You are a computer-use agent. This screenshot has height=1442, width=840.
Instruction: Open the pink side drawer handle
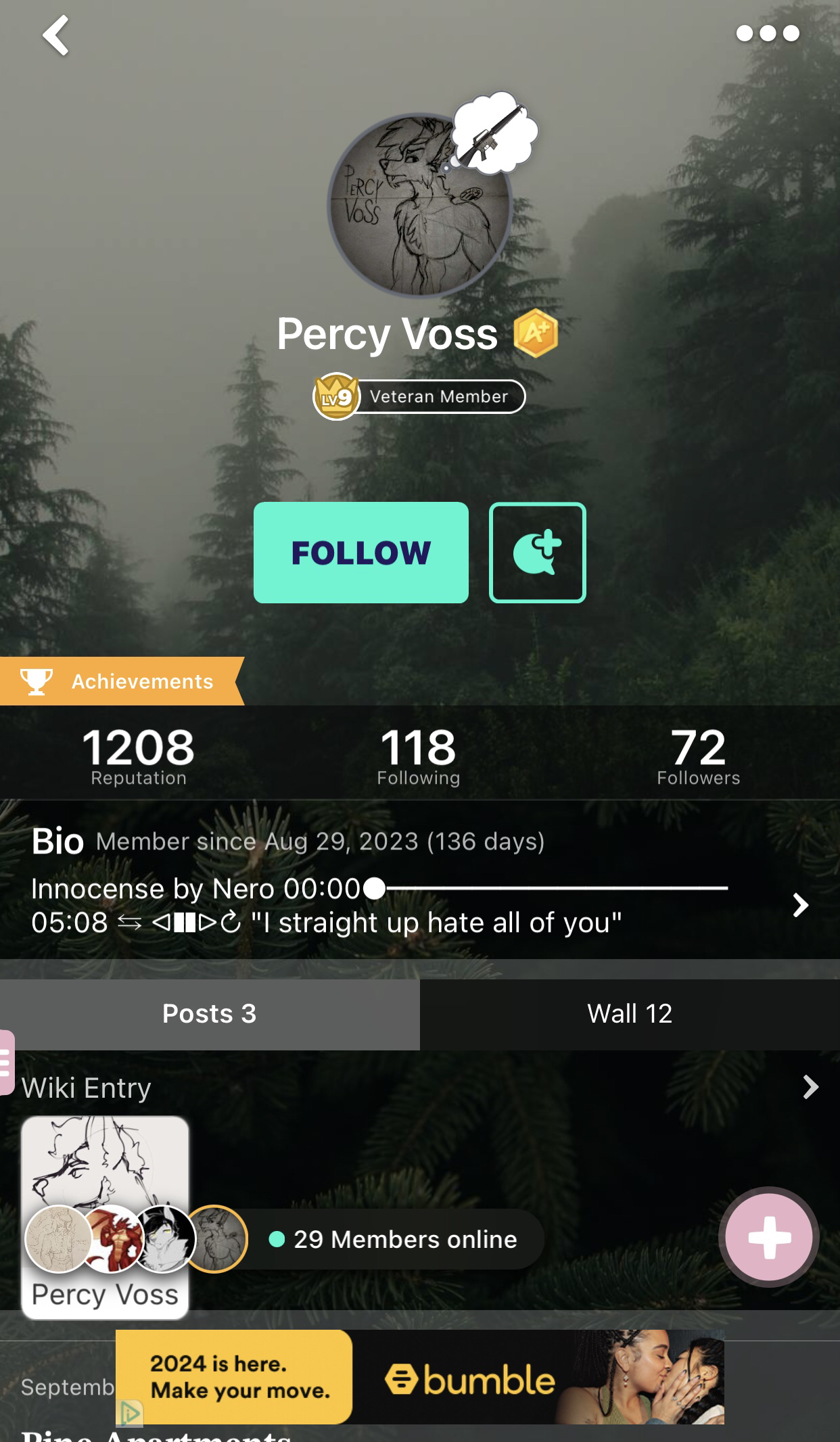point(7,1062)
